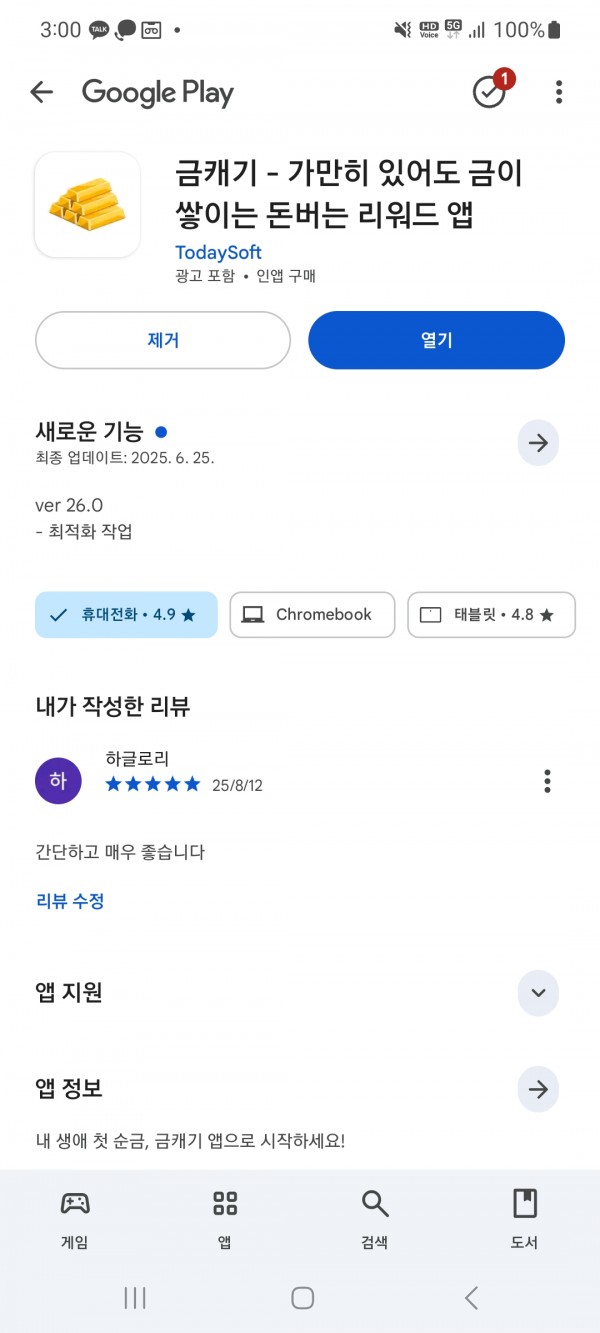Select the Chromebook chip
The image size is (600, 1333).
[x=312, y=614]
